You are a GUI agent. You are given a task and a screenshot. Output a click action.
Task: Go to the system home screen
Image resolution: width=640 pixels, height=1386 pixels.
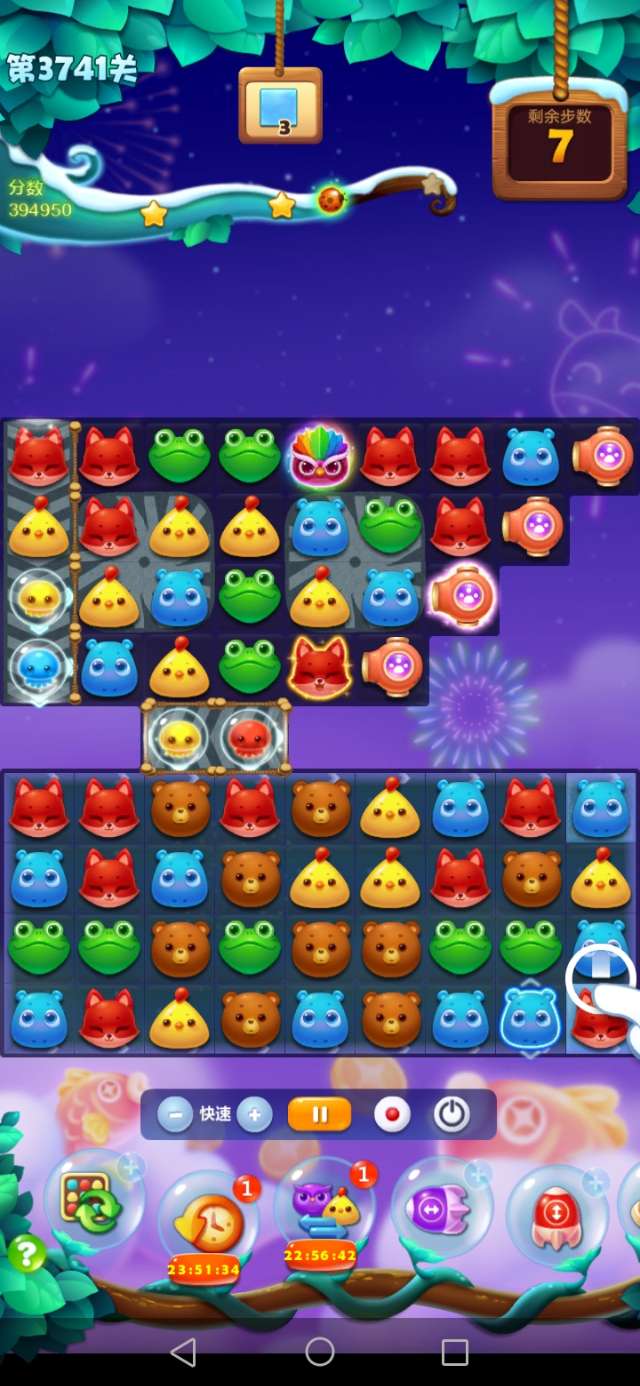click(320, 1352)
